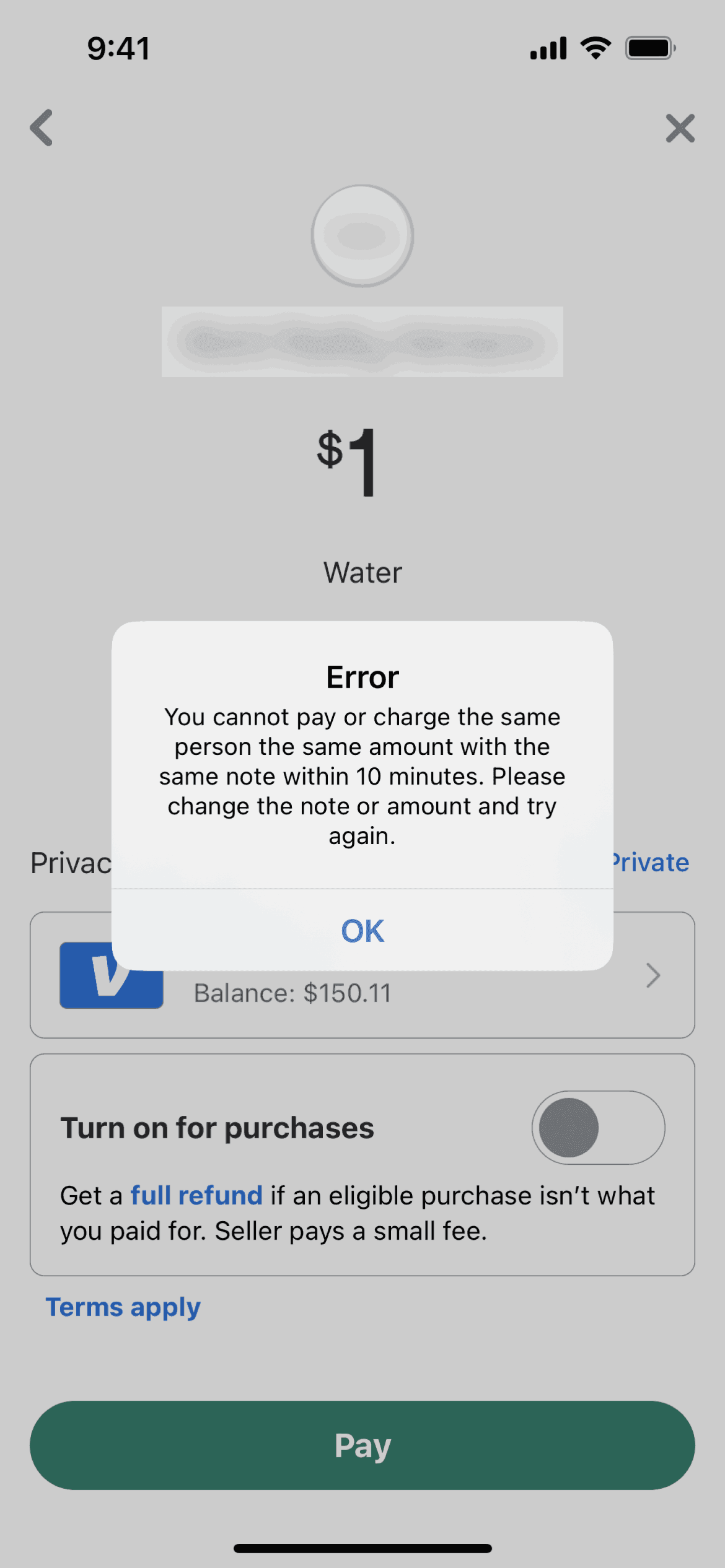Close the payment screen

click(680, 128)
